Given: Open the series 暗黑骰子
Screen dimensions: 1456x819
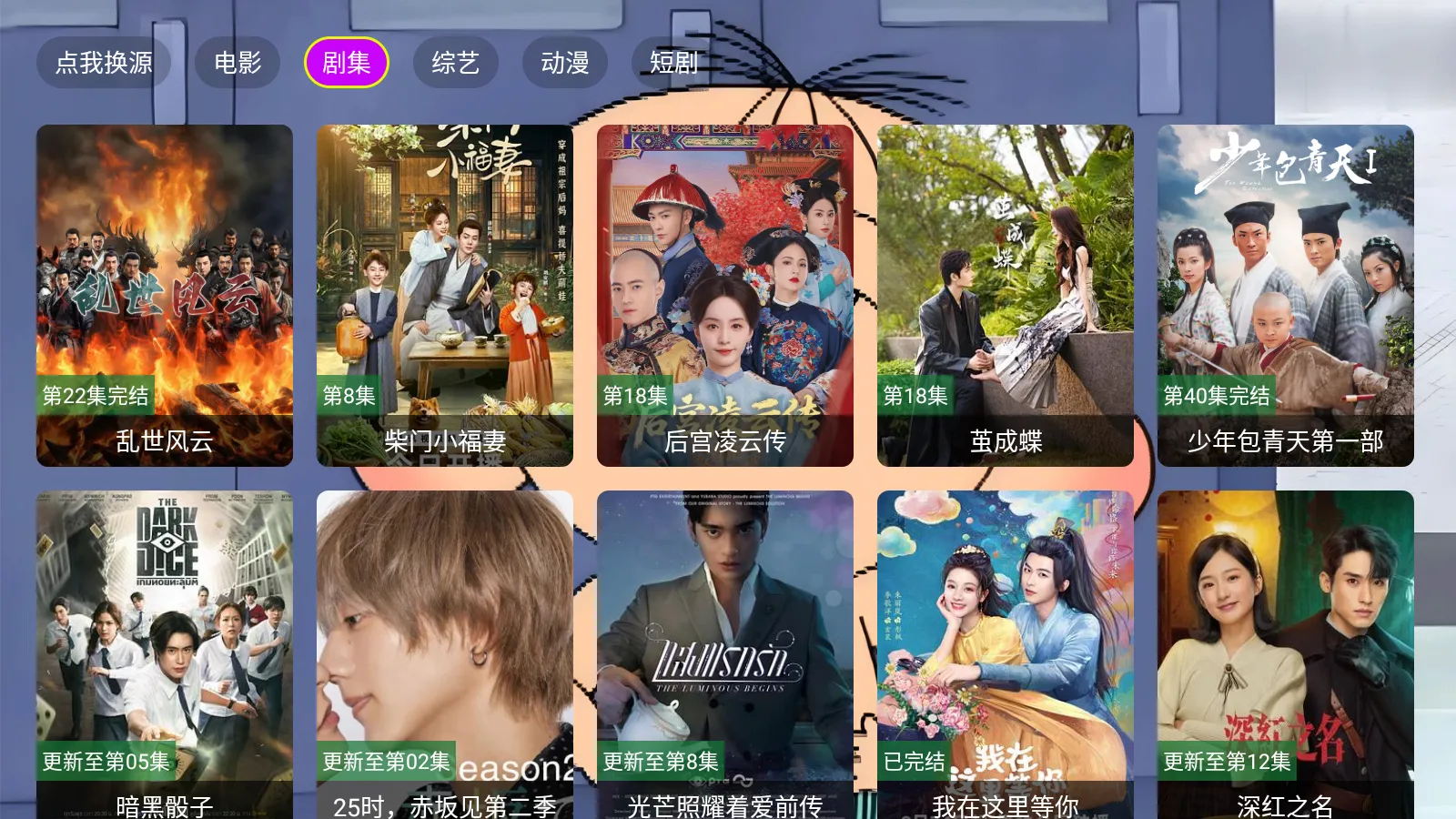Looking at the screenshot, I should coord(165,655).
